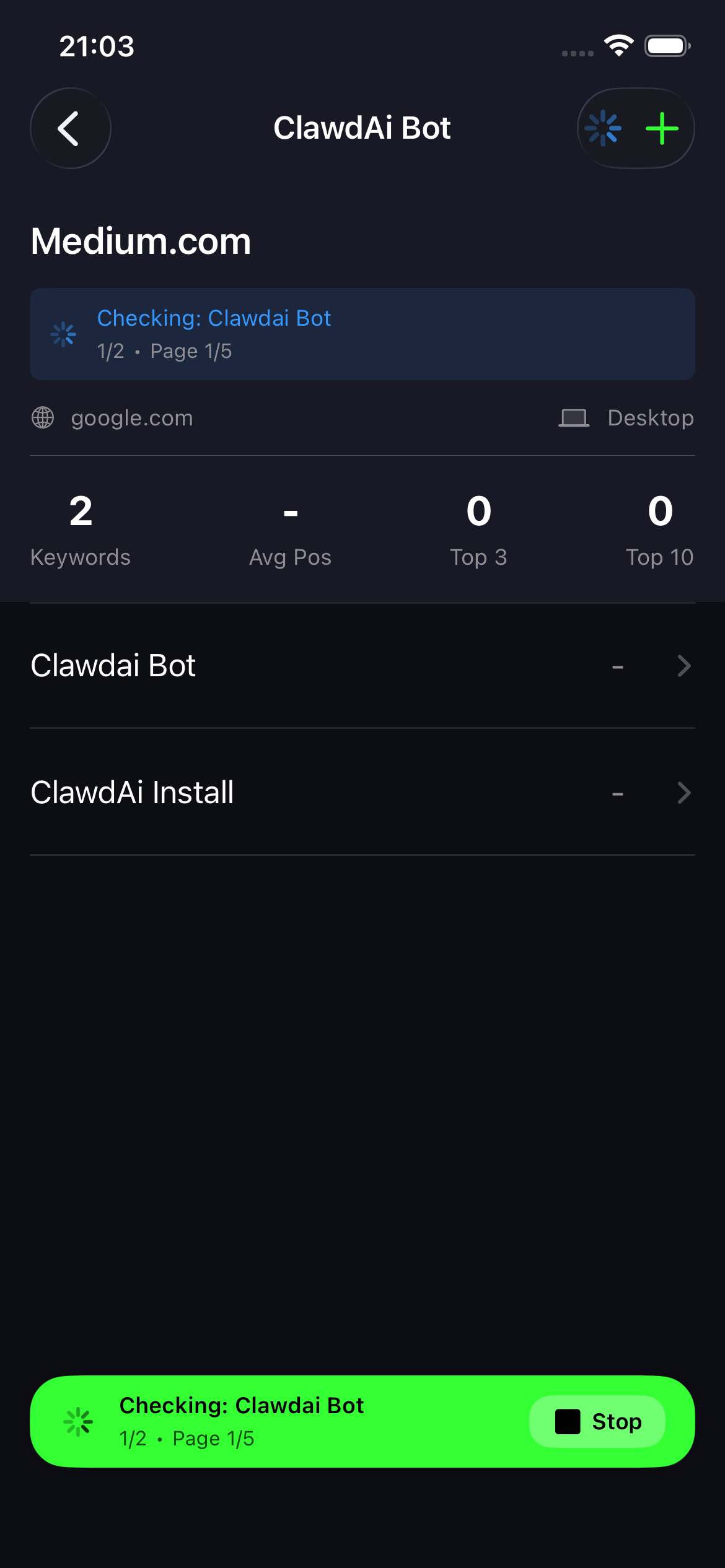The width and height of the screenshot is (725, 1568).
Task: Open details for the Checking: Clawdai Bot card
Action: point(362,333)
